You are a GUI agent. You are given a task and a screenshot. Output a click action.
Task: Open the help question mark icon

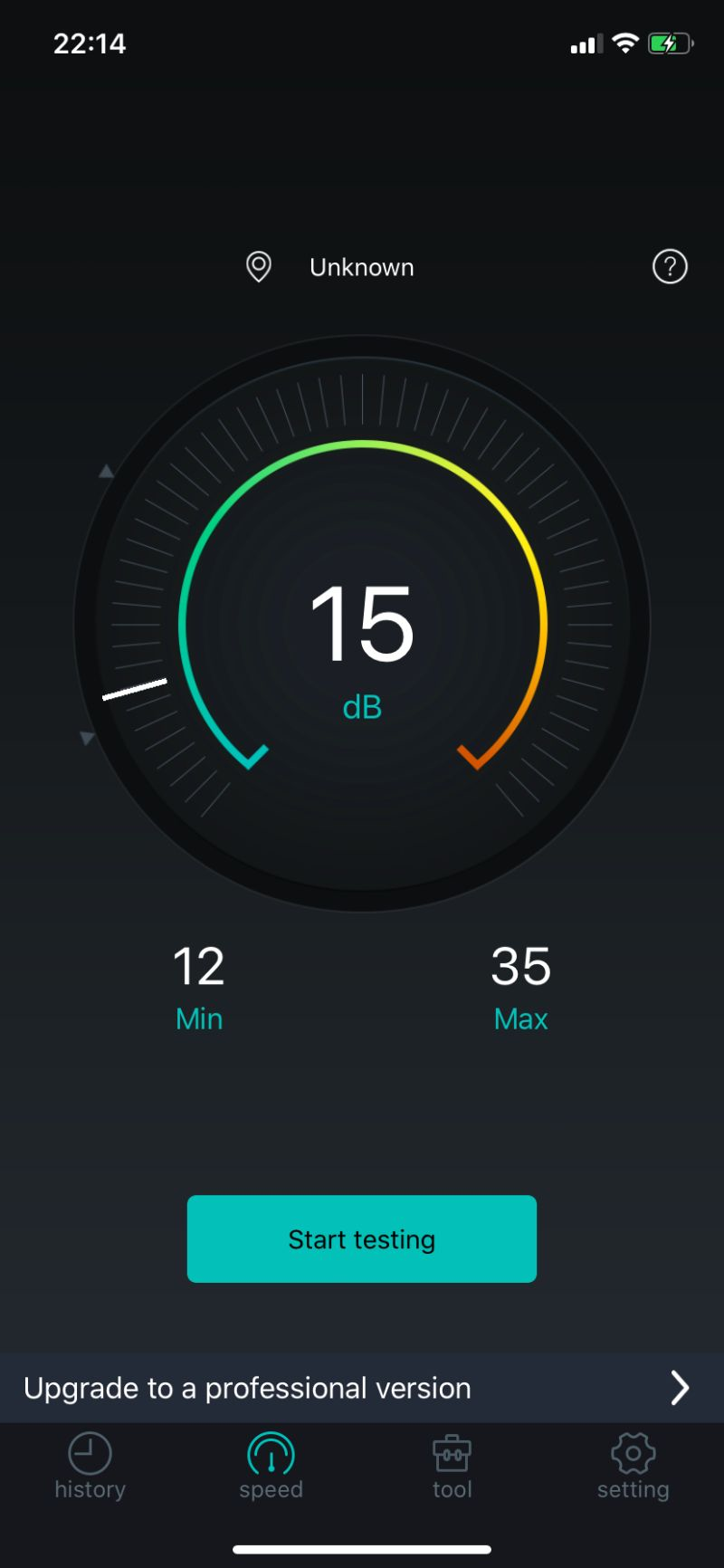(x=670, y=267)
